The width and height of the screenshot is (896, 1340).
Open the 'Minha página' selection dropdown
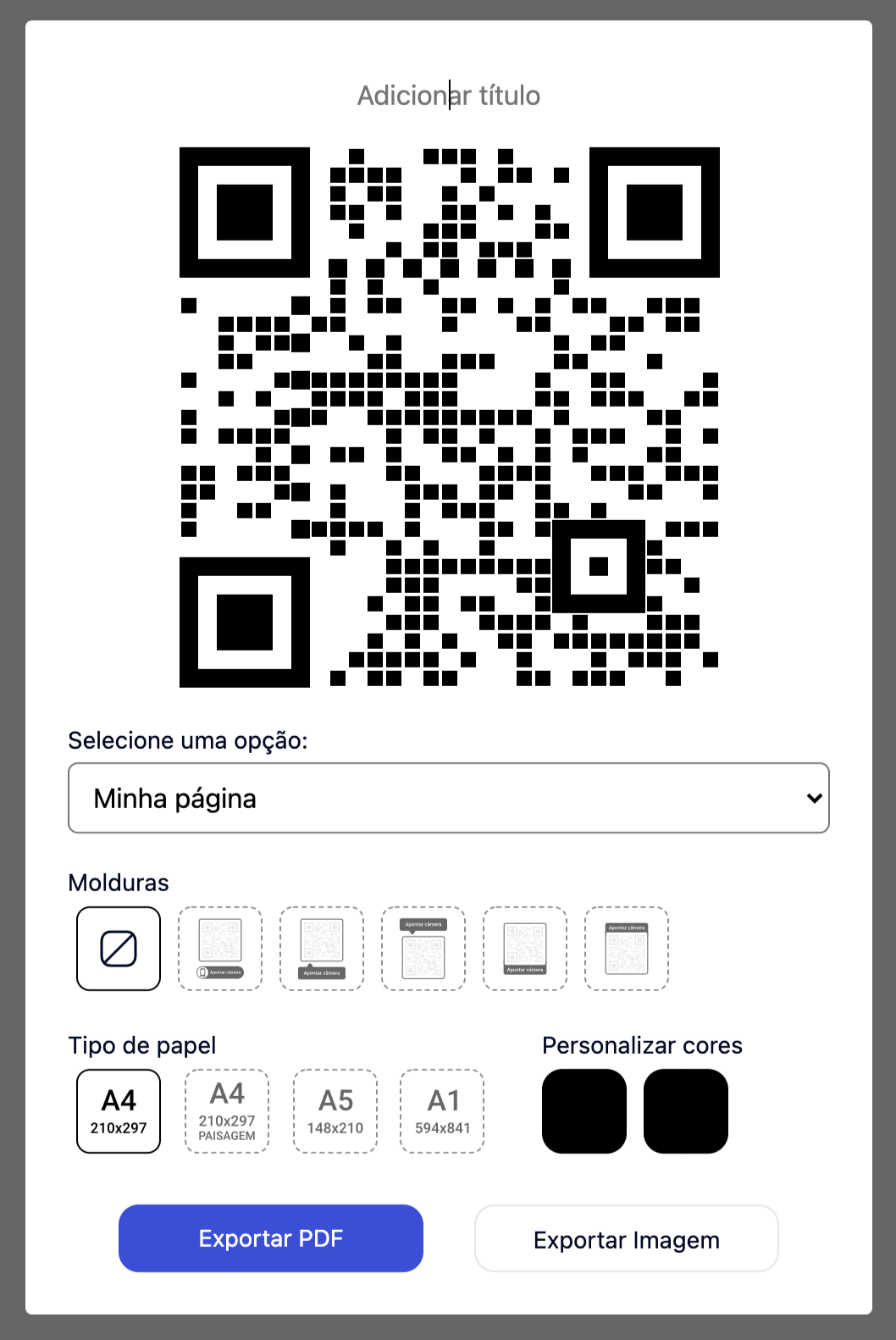point(448,797)
